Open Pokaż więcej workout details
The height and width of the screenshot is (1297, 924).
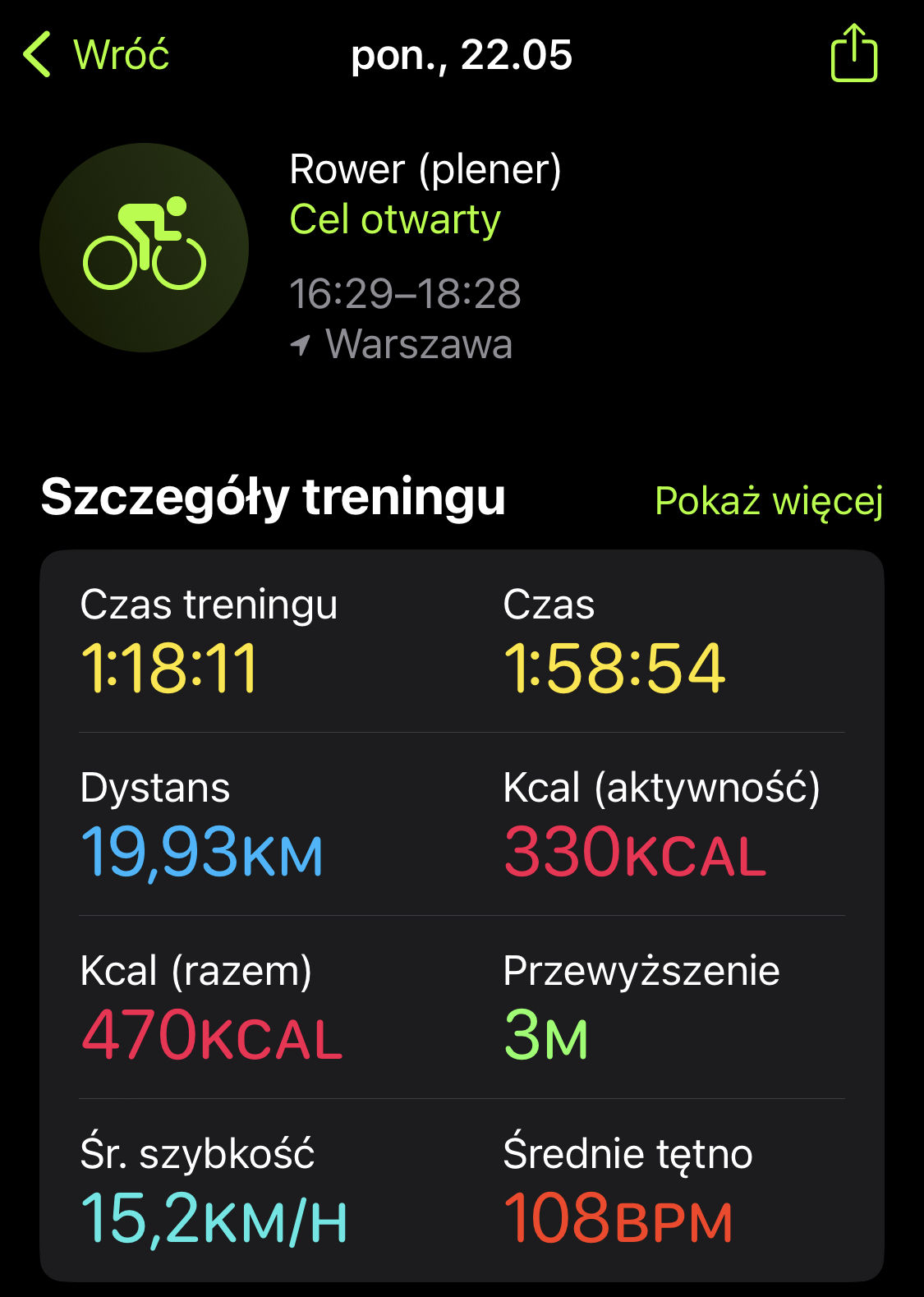click(768, 500)
